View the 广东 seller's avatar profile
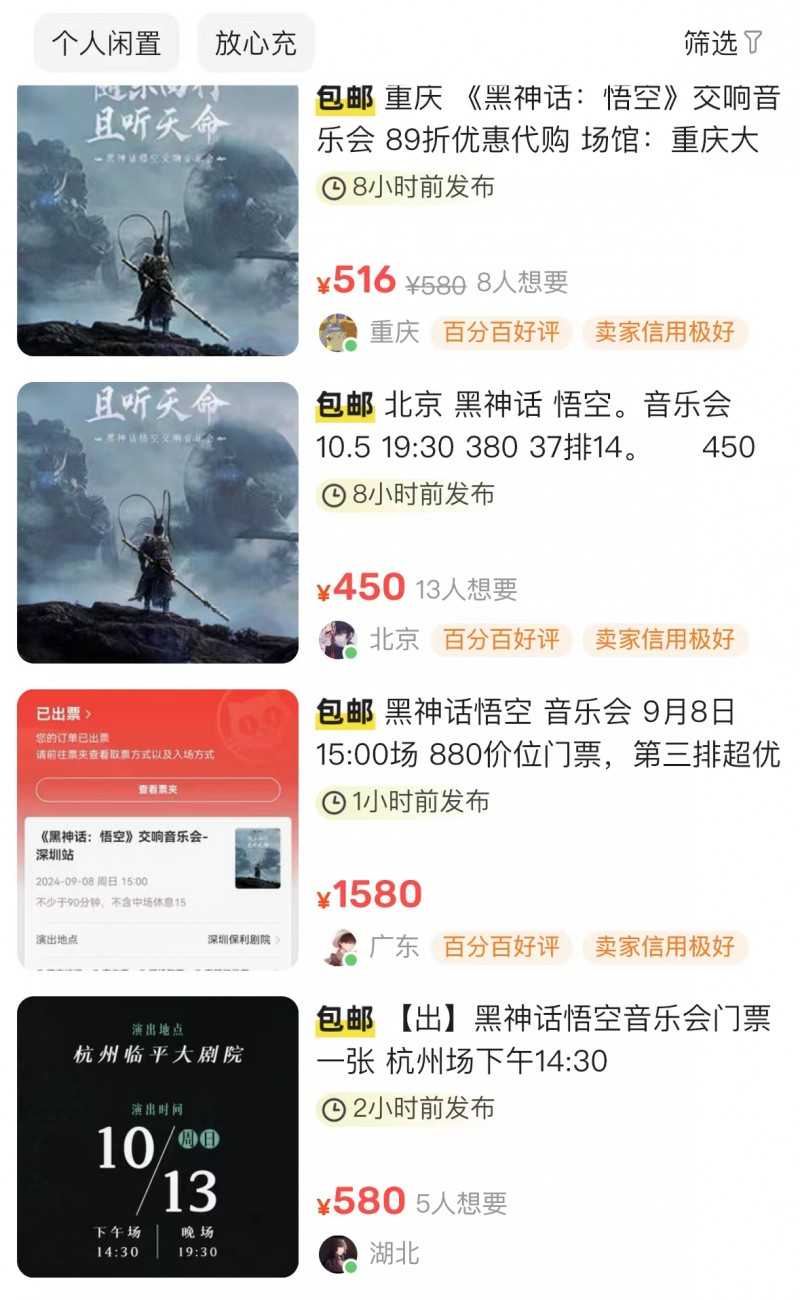 pyautogui.click(x=338, y=946)
